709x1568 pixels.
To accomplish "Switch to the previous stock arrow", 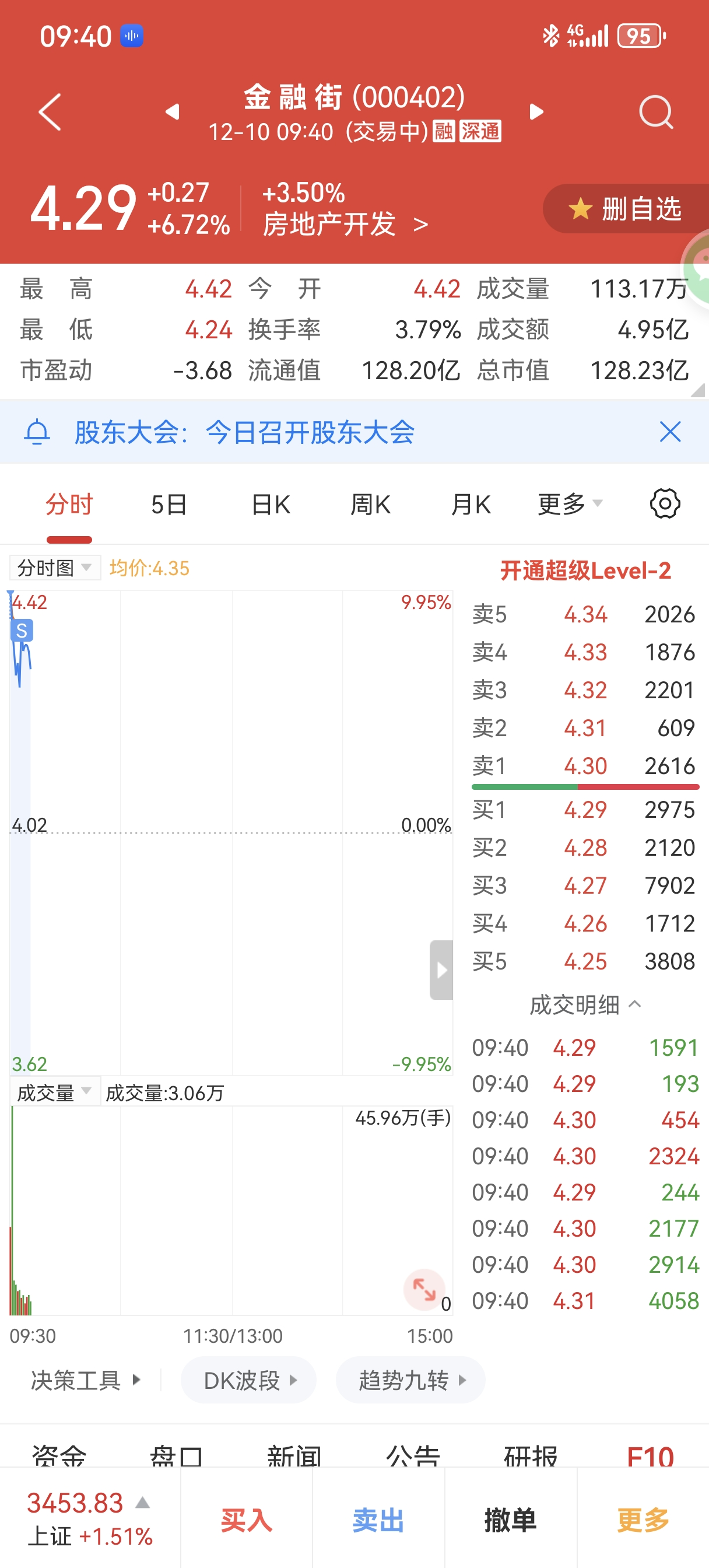I will (172, 112).
